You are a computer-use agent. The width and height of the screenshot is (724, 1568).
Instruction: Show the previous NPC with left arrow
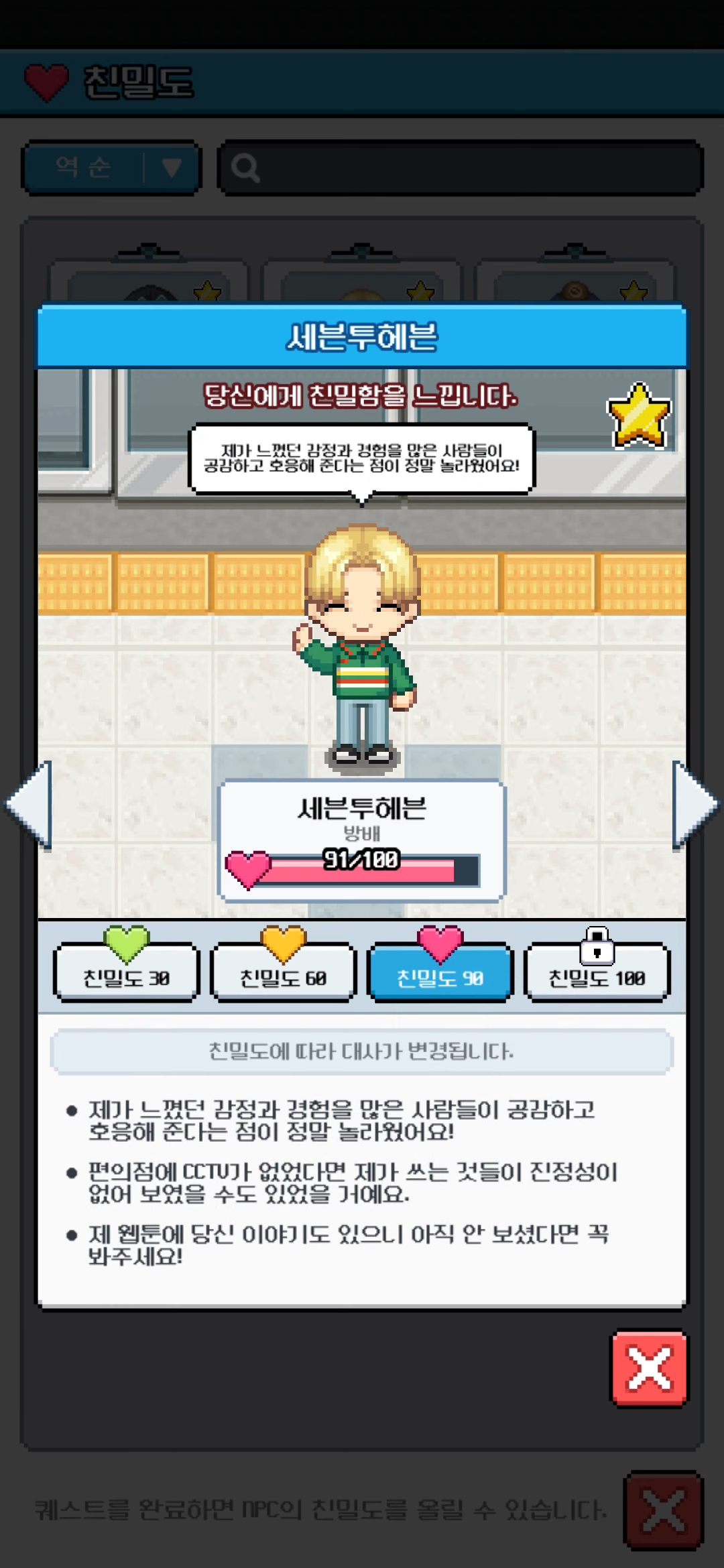(29, 804)
